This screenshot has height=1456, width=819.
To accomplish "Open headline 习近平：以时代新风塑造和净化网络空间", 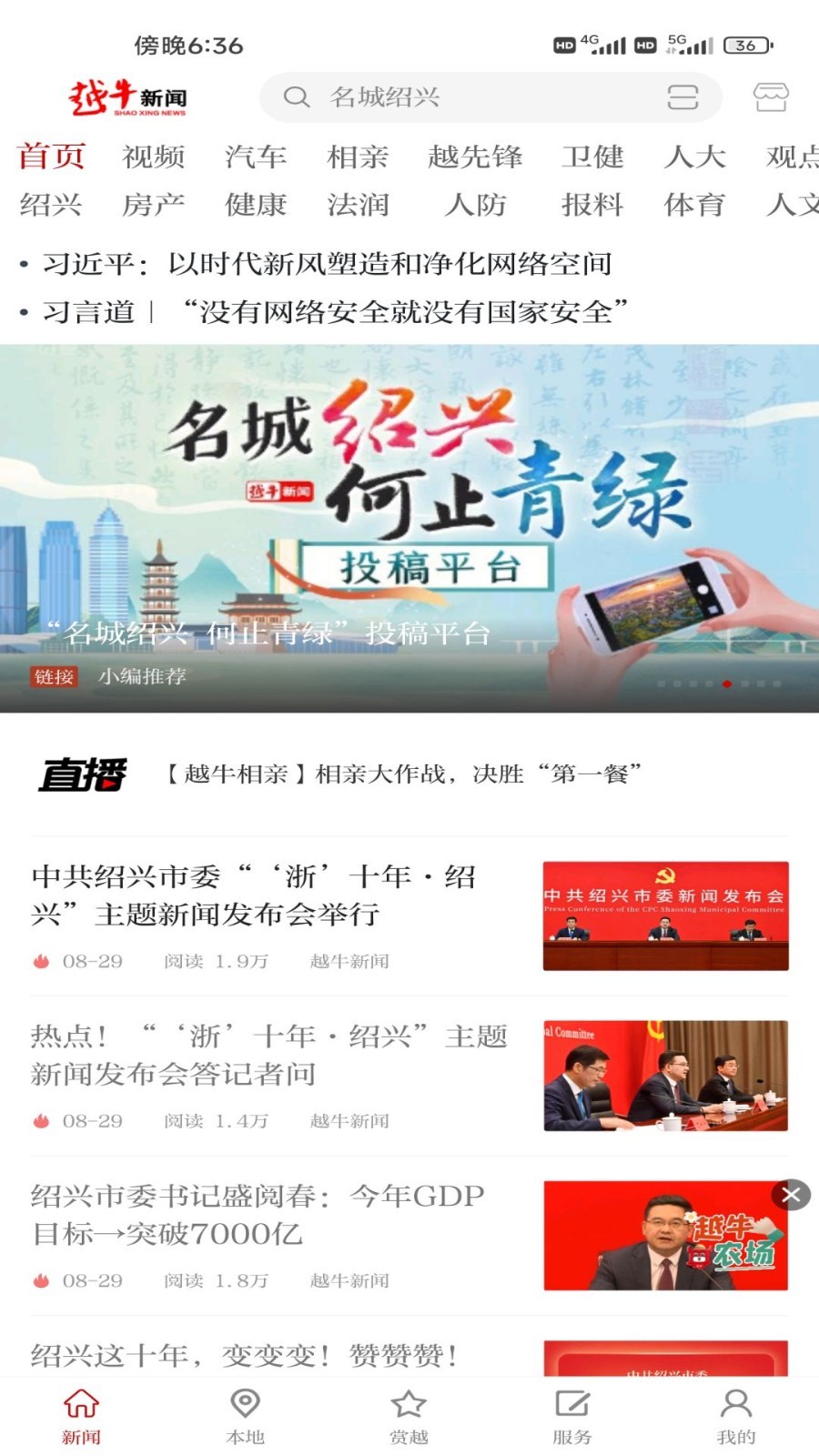I will click(326, 264).
